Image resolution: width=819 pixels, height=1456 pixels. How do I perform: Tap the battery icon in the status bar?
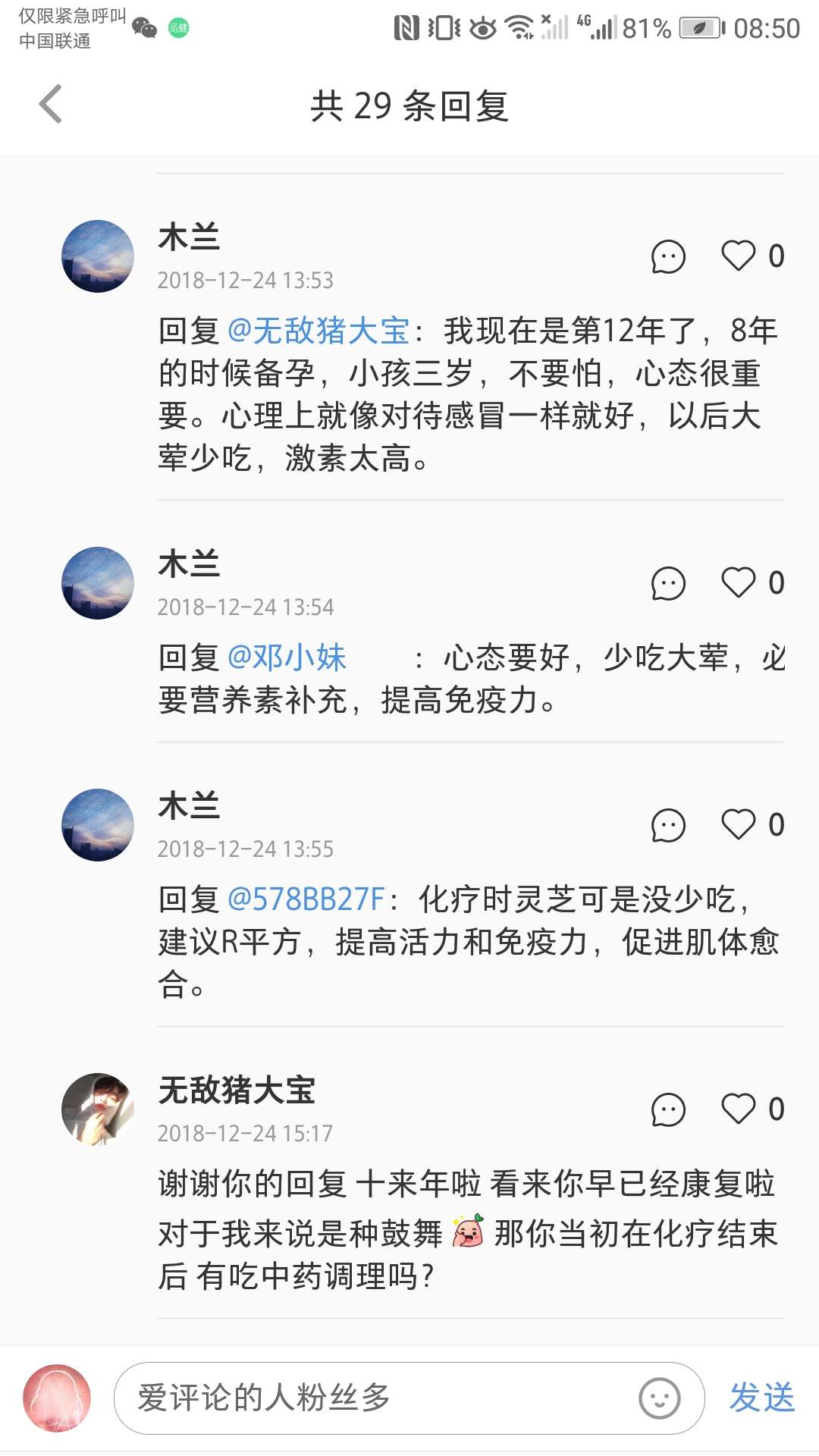[700, 25]
